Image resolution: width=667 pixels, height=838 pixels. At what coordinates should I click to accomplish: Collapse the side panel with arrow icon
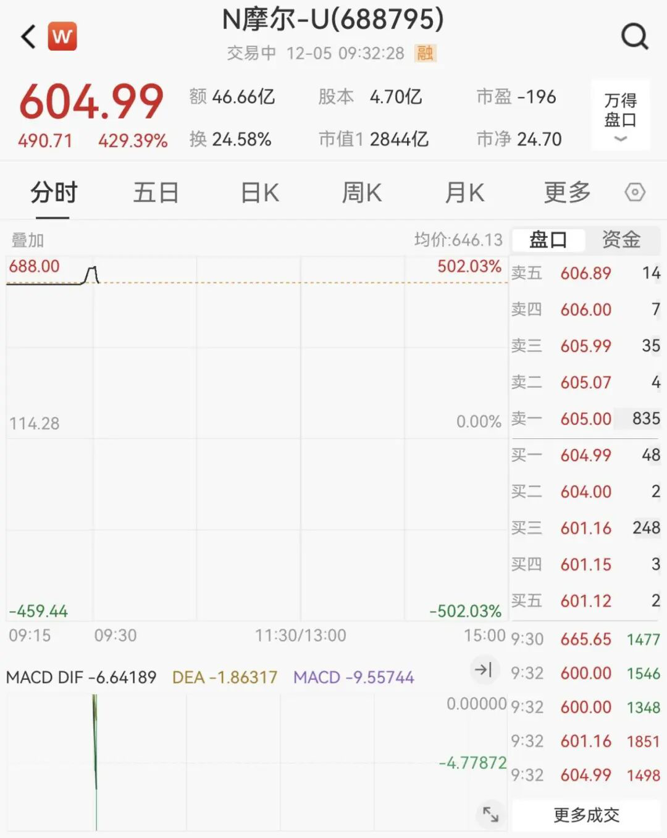tap(483, 670)
